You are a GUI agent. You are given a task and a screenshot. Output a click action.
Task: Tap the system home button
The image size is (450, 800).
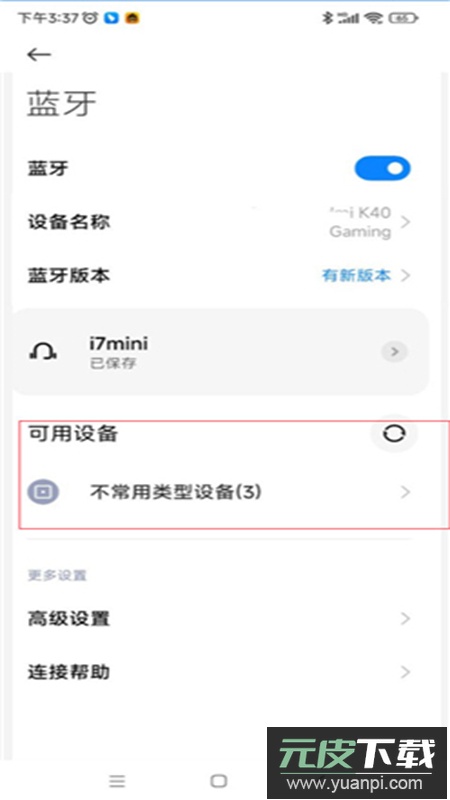coord(219,780)
